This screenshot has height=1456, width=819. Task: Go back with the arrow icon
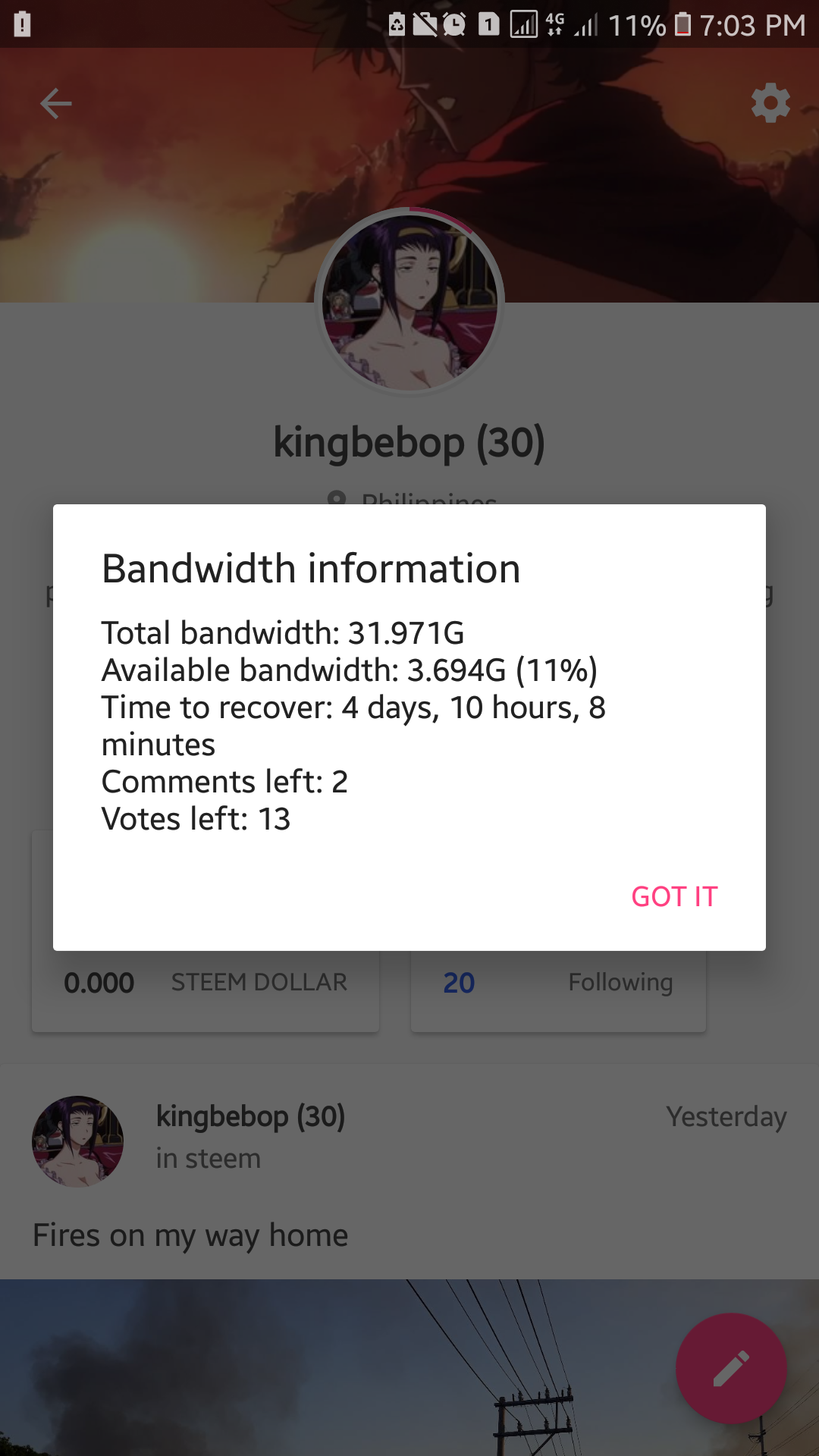tap(56, 104)
